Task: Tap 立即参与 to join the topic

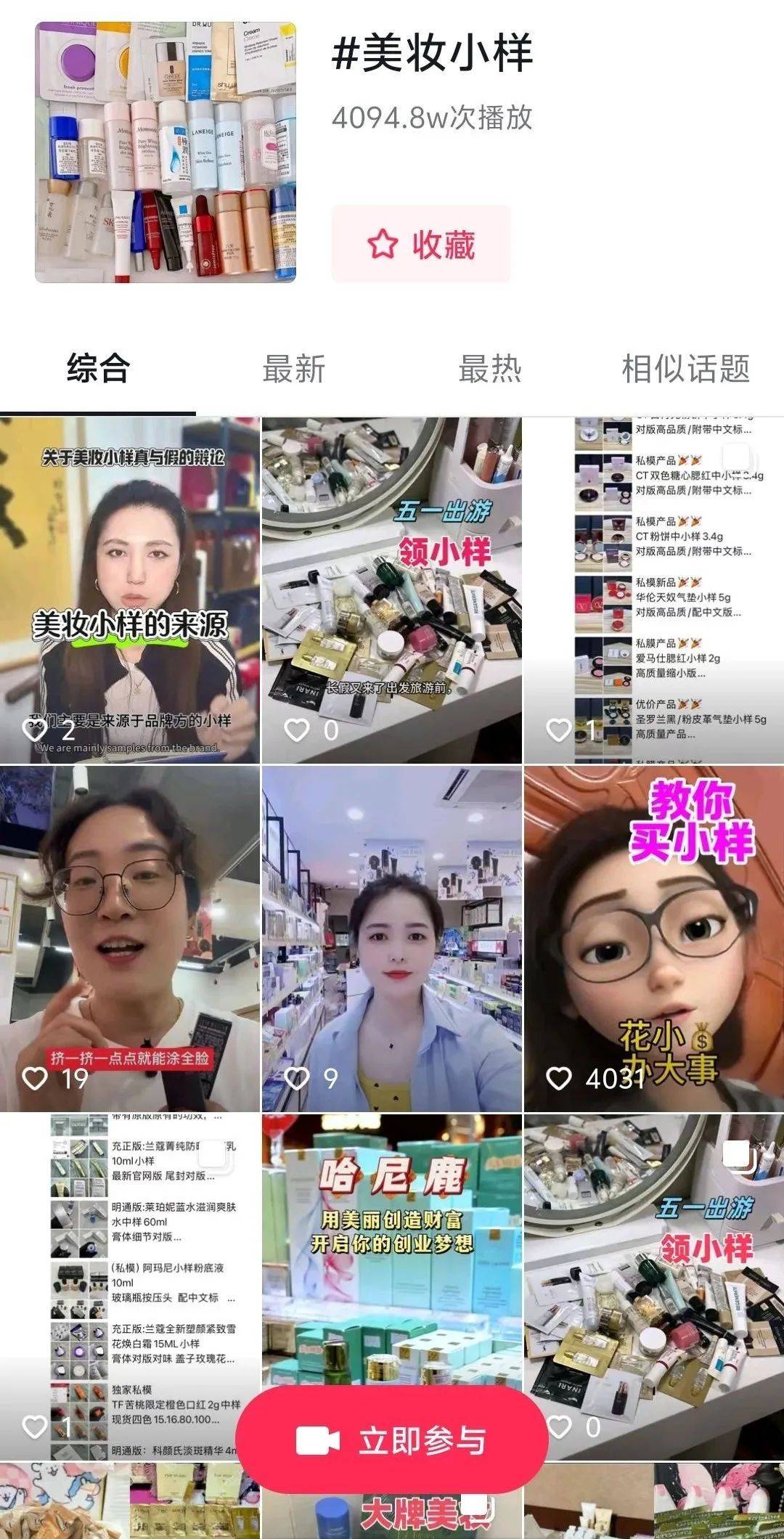Action: [391, 1441]
